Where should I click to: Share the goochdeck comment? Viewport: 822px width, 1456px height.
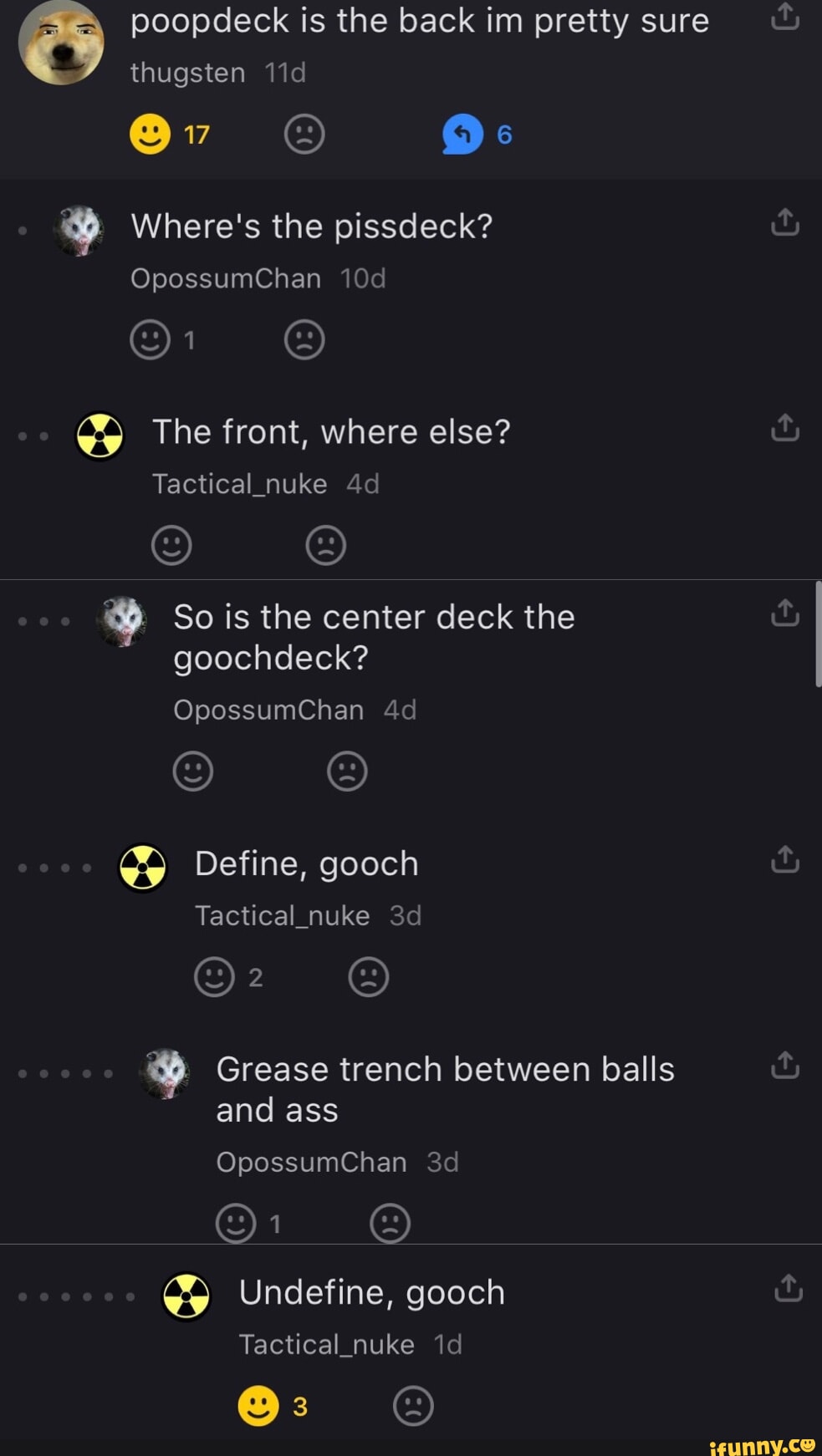[x=784, y=613]
